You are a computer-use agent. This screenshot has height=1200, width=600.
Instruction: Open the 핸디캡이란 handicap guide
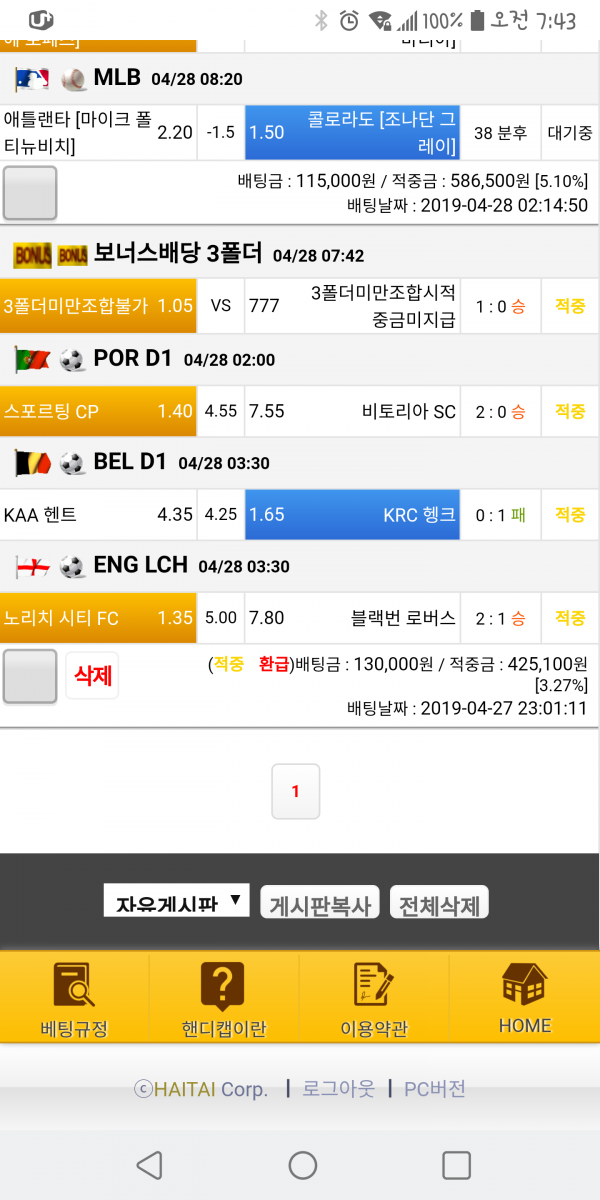tap(224, 998)
